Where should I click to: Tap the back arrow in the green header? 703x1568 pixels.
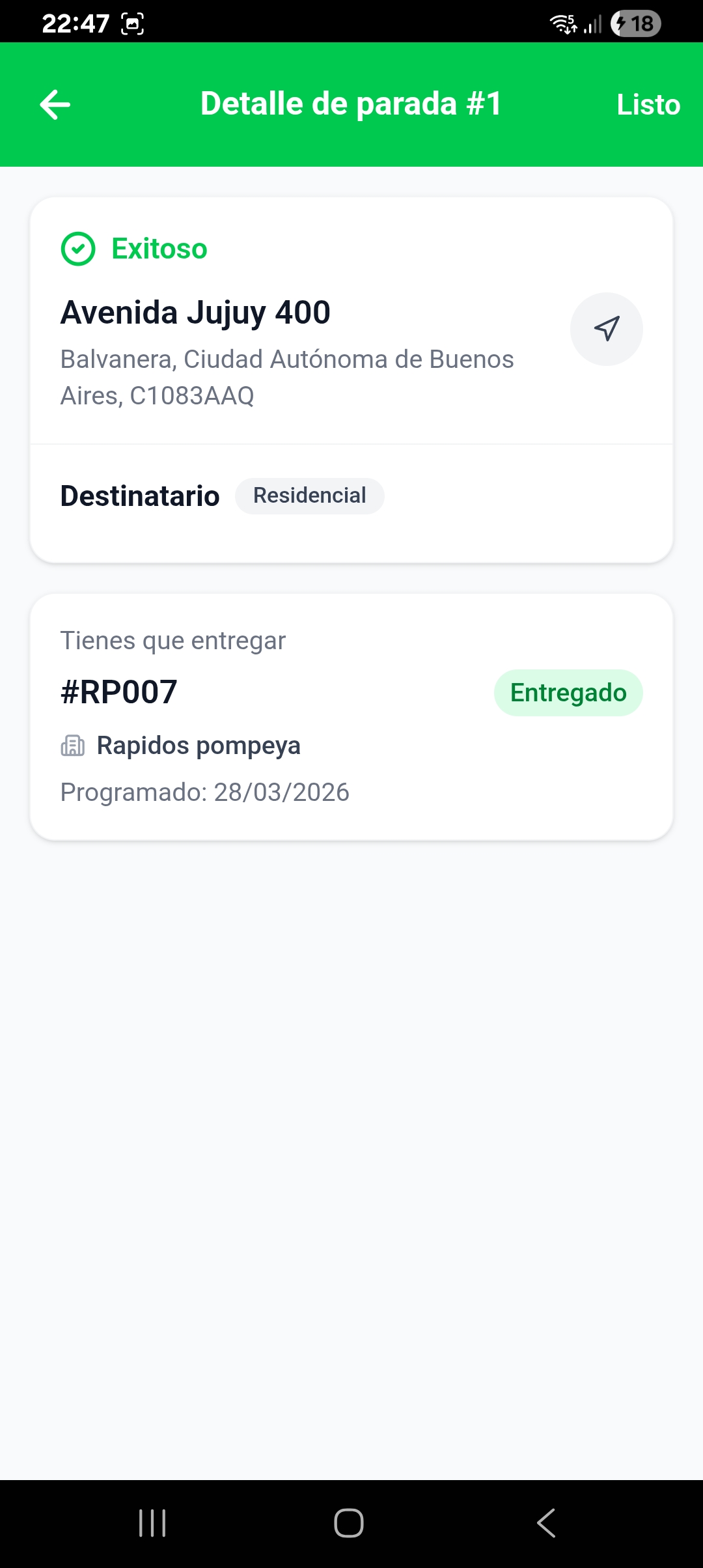[x=54, y=104]
